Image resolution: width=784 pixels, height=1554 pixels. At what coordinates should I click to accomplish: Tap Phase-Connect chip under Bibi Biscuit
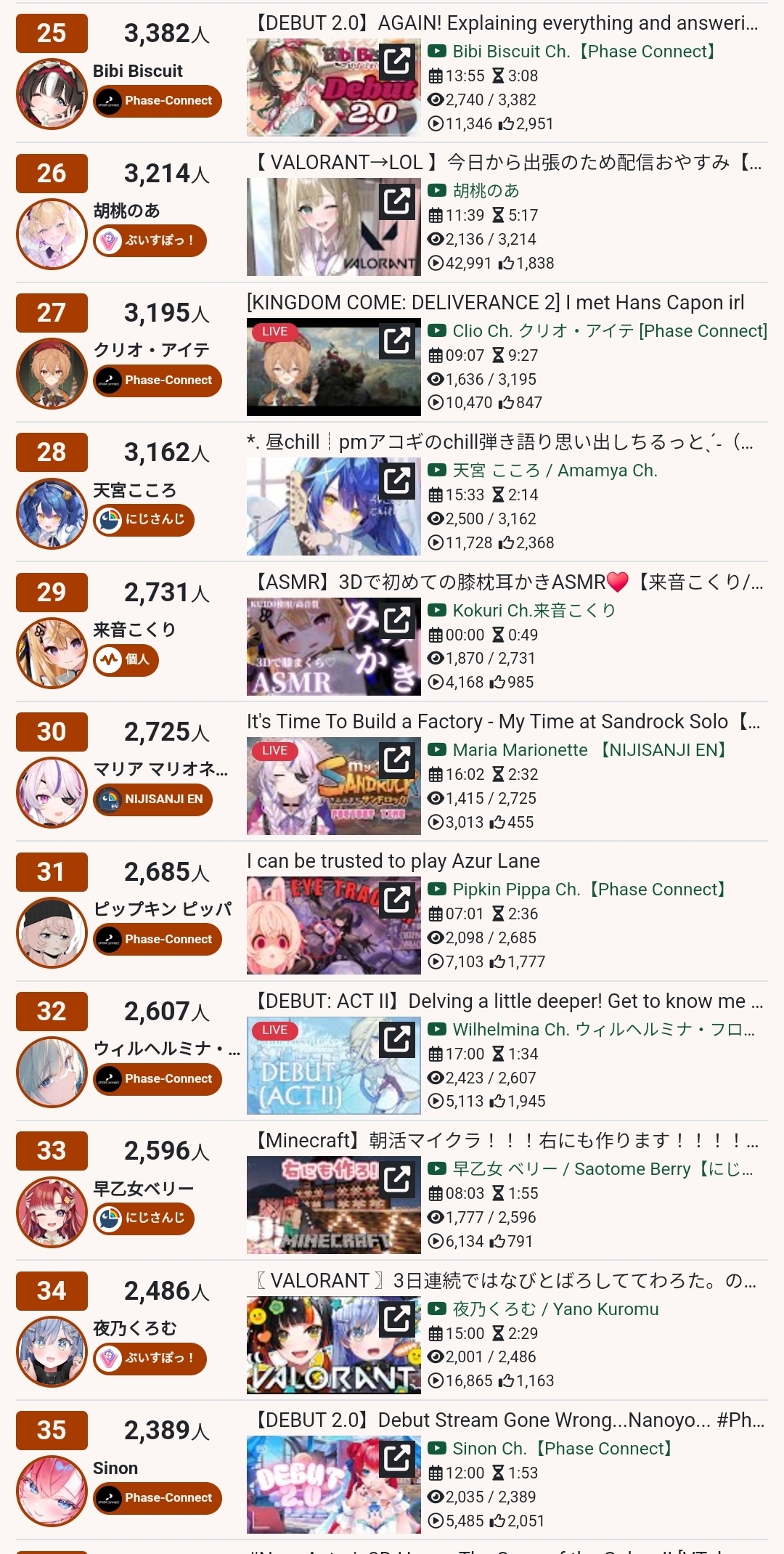click(x=158, y=101)
